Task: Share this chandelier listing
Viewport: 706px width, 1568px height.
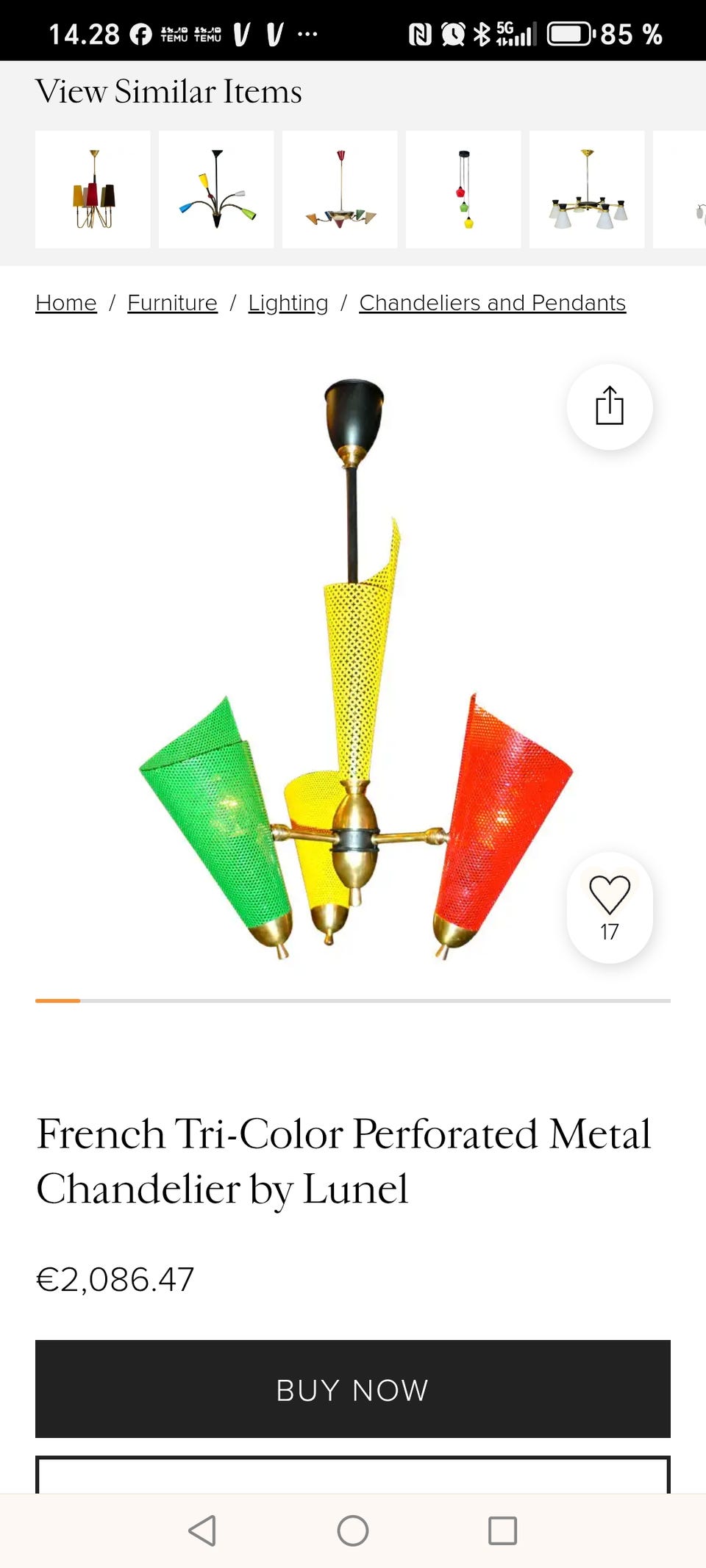Action: (x=609, y=407)
